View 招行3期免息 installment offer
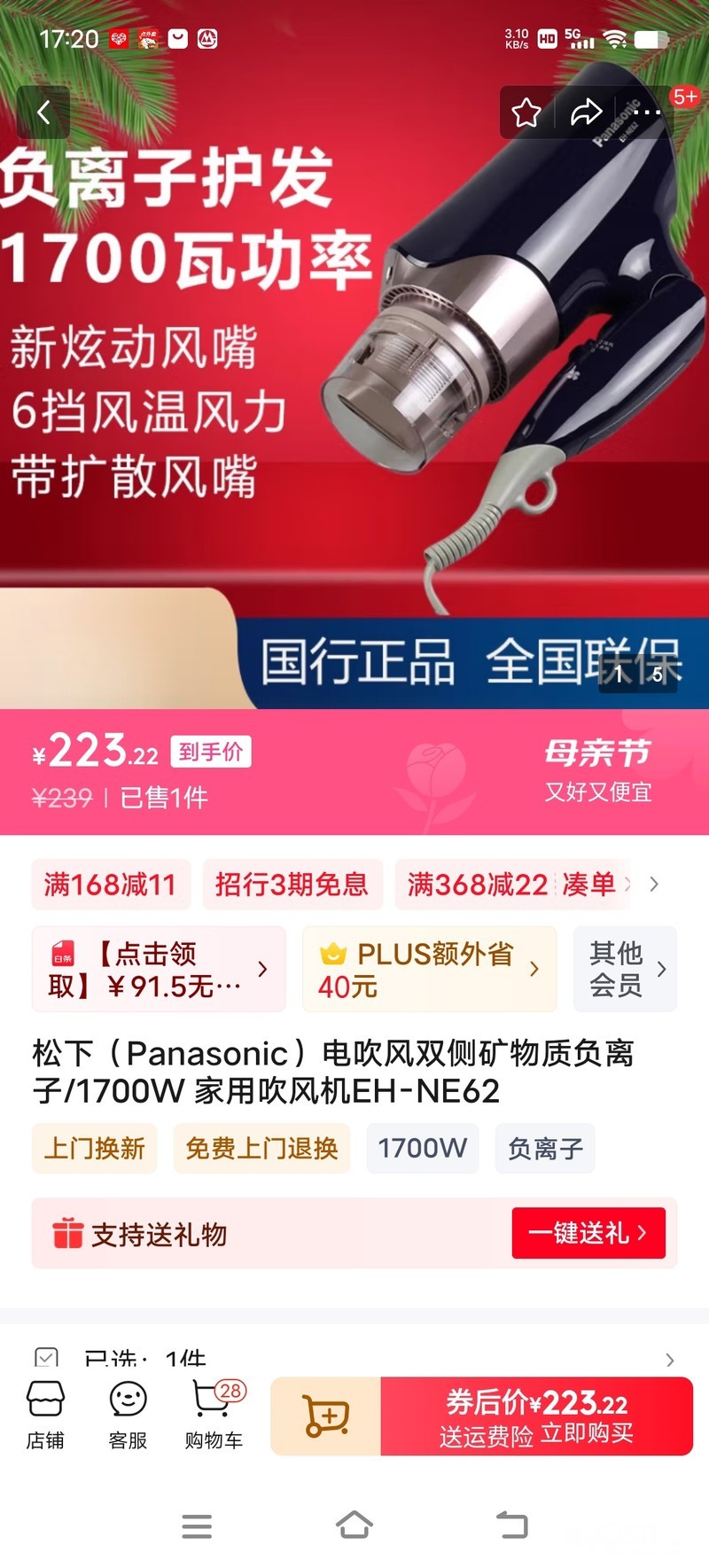This screenshot has width=709, height=1568. pyautogui.click(x=292, y=884)
